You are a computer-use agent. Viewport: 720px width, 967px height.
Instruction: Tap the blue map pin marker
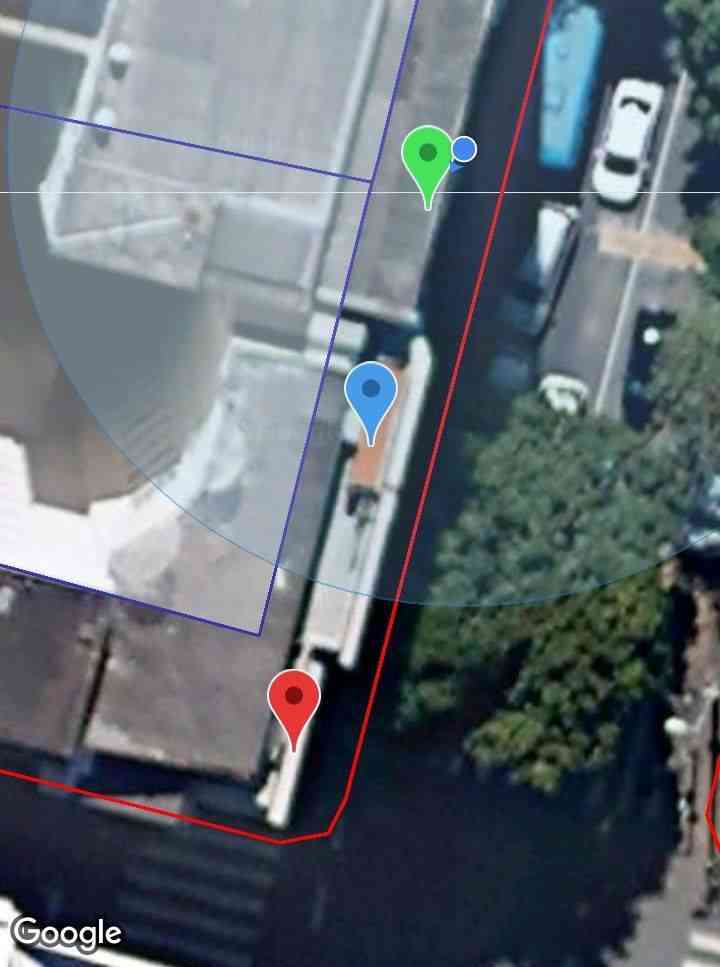click(x=371, y=393)
